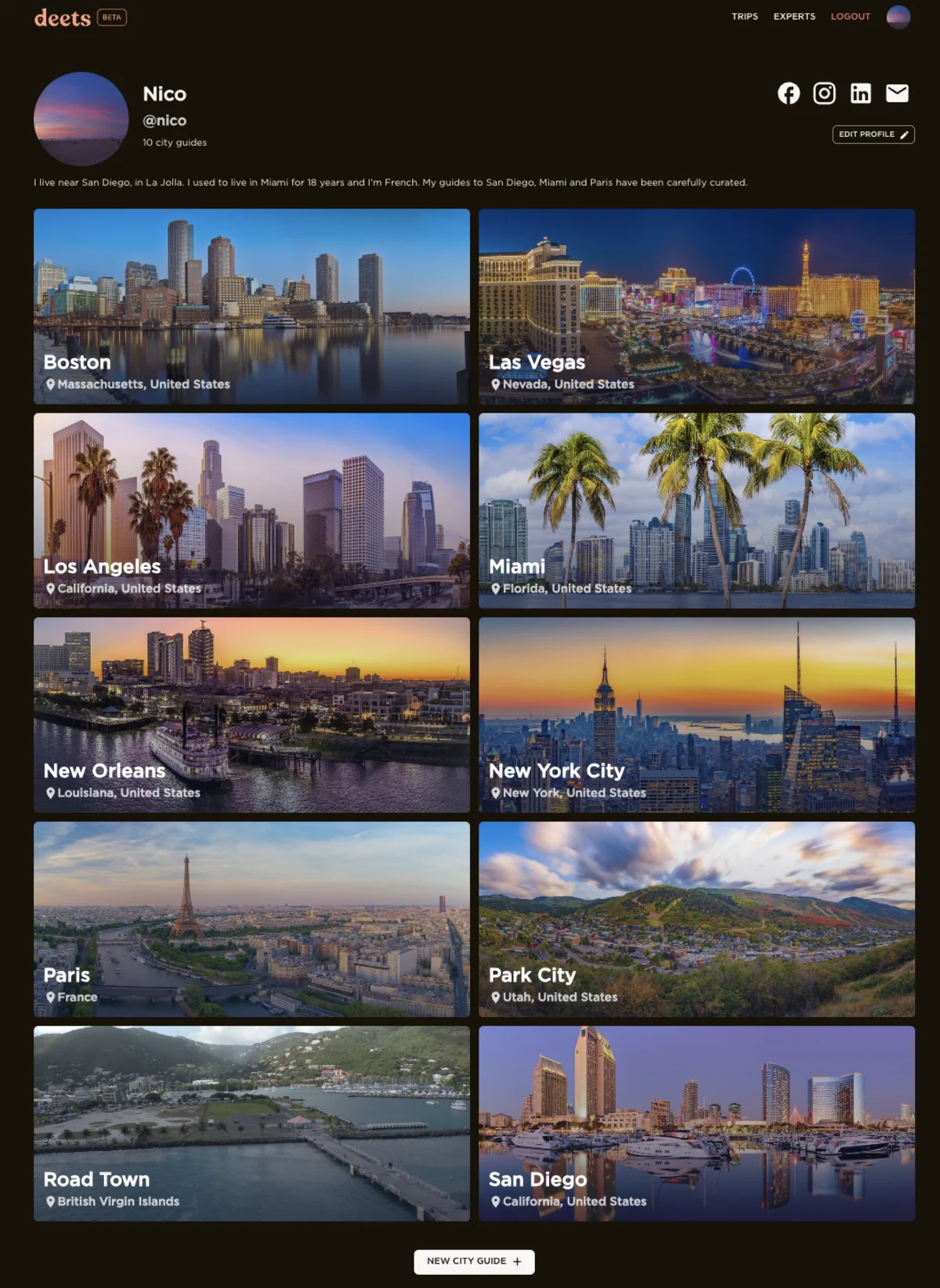The image size is (940, 1288).
Task: Open the Park City guide card
Action: (x=696, y=919)
